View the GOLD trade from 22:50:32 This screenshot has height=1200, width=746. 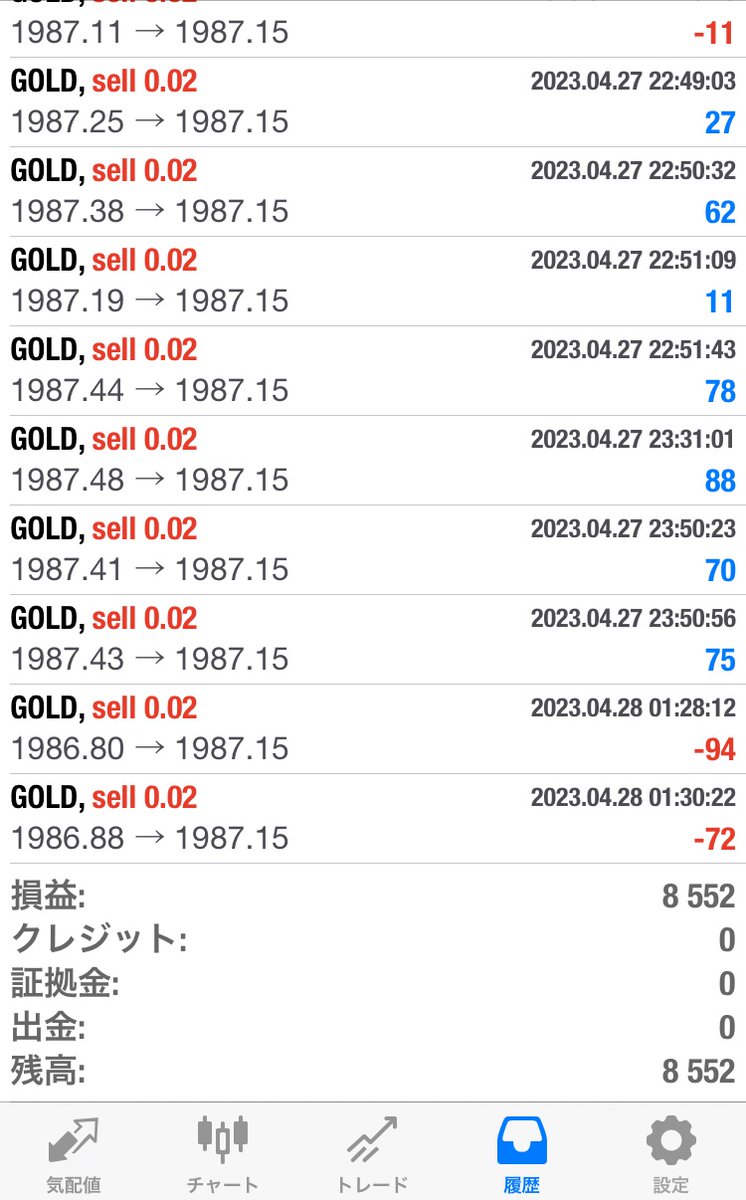point(373,191)
